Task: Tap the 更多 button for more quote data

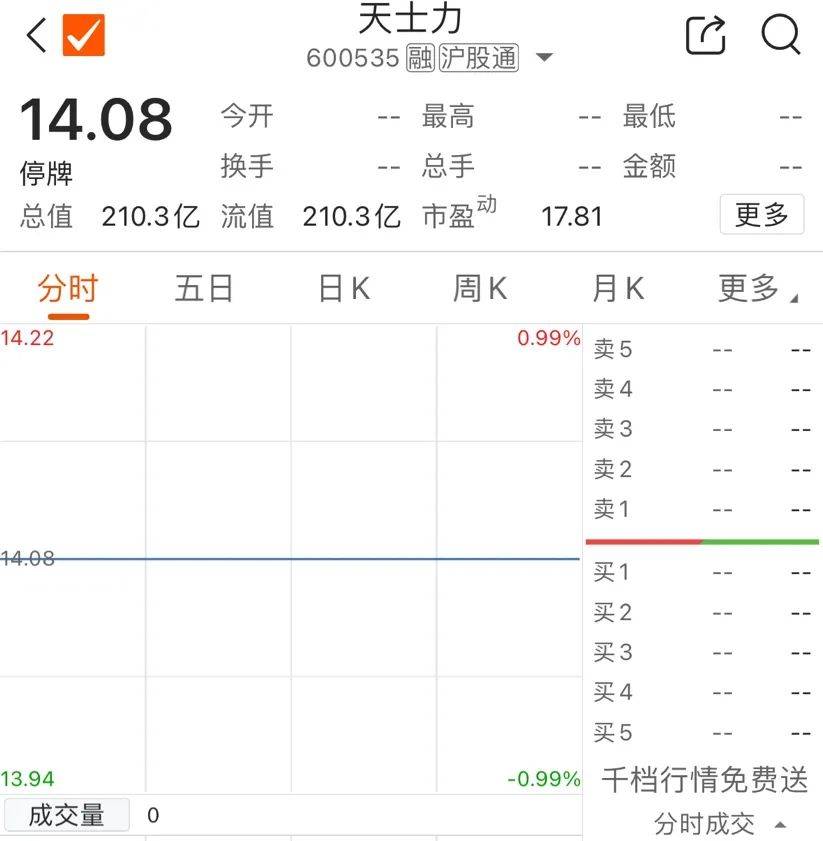Action: click(761, 214)
